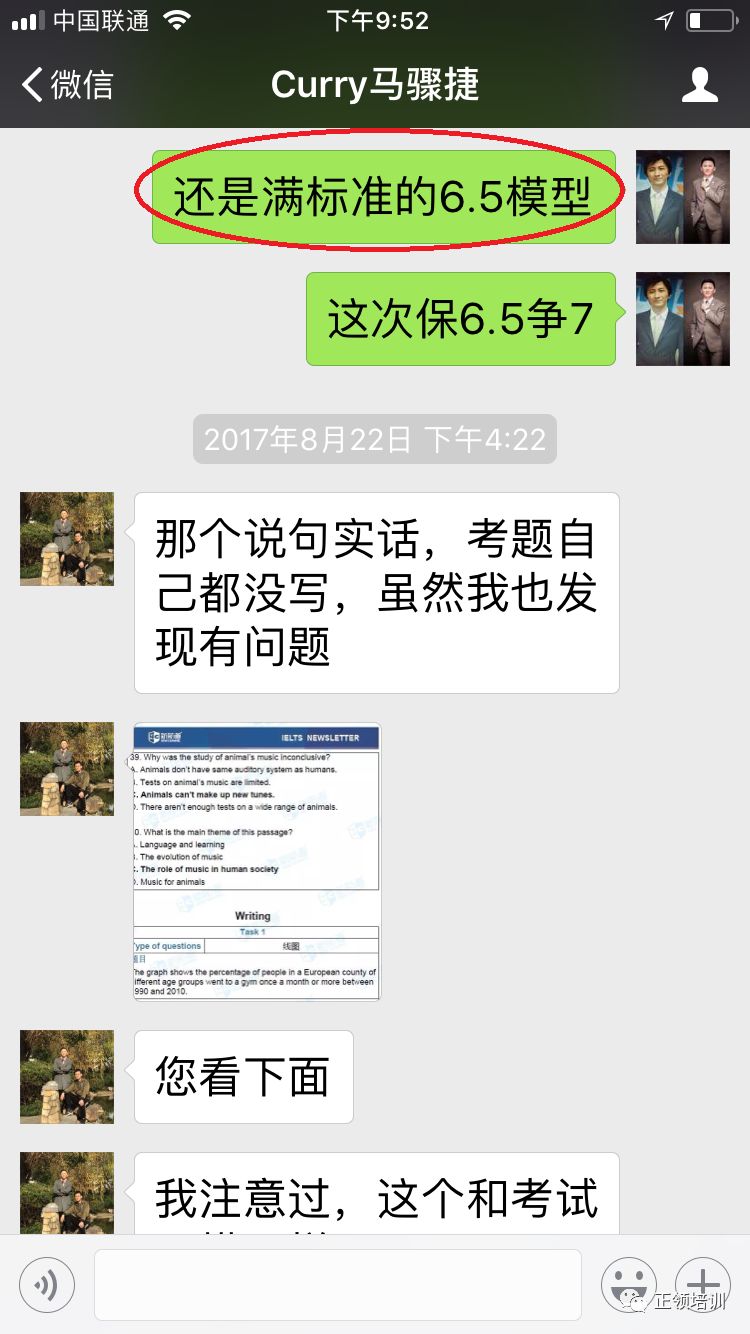This screenshot has height=1334, width=750.
Task: Tap the contact avatar beside 您看下面
Action: point(67,1077)
